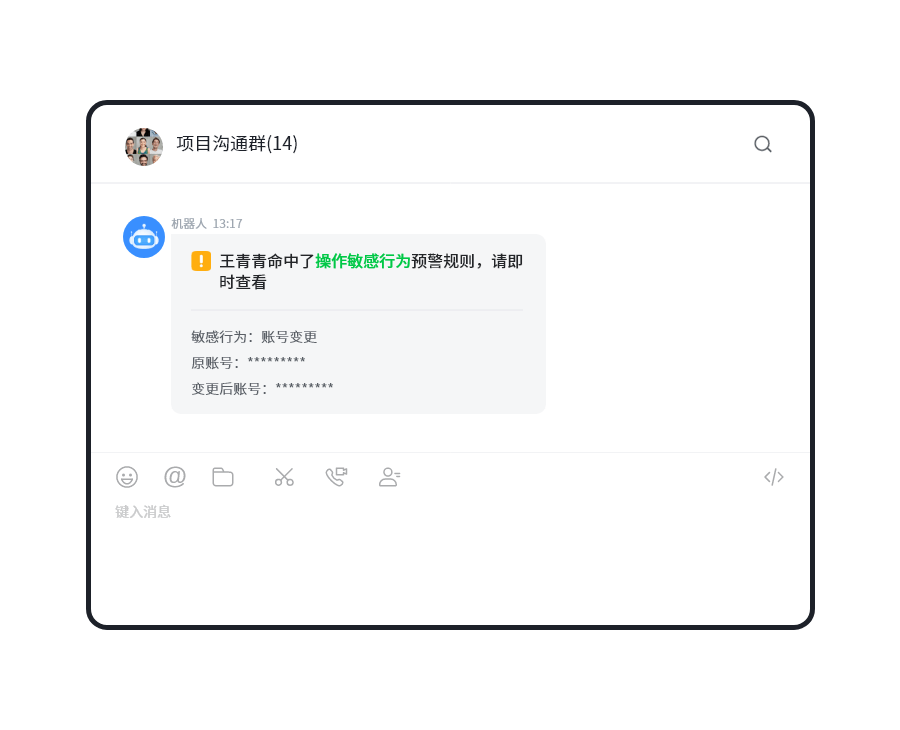900x730 pixels.
Task: Attach a file via folder icon
Action: [223, 477]
